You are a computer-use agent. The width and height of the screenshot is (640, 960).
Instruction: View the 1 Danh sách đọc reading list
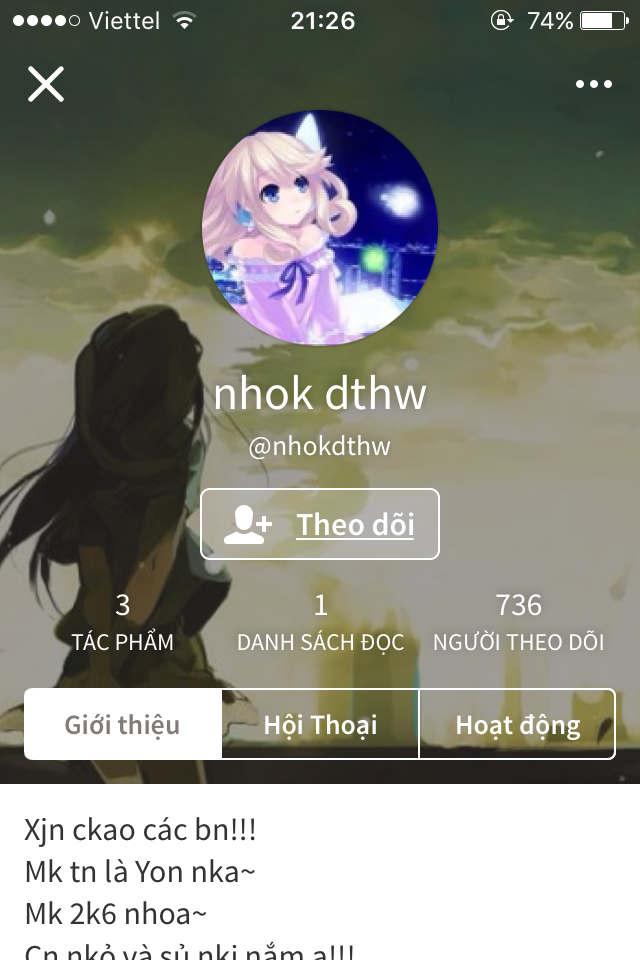coord(320,622)
